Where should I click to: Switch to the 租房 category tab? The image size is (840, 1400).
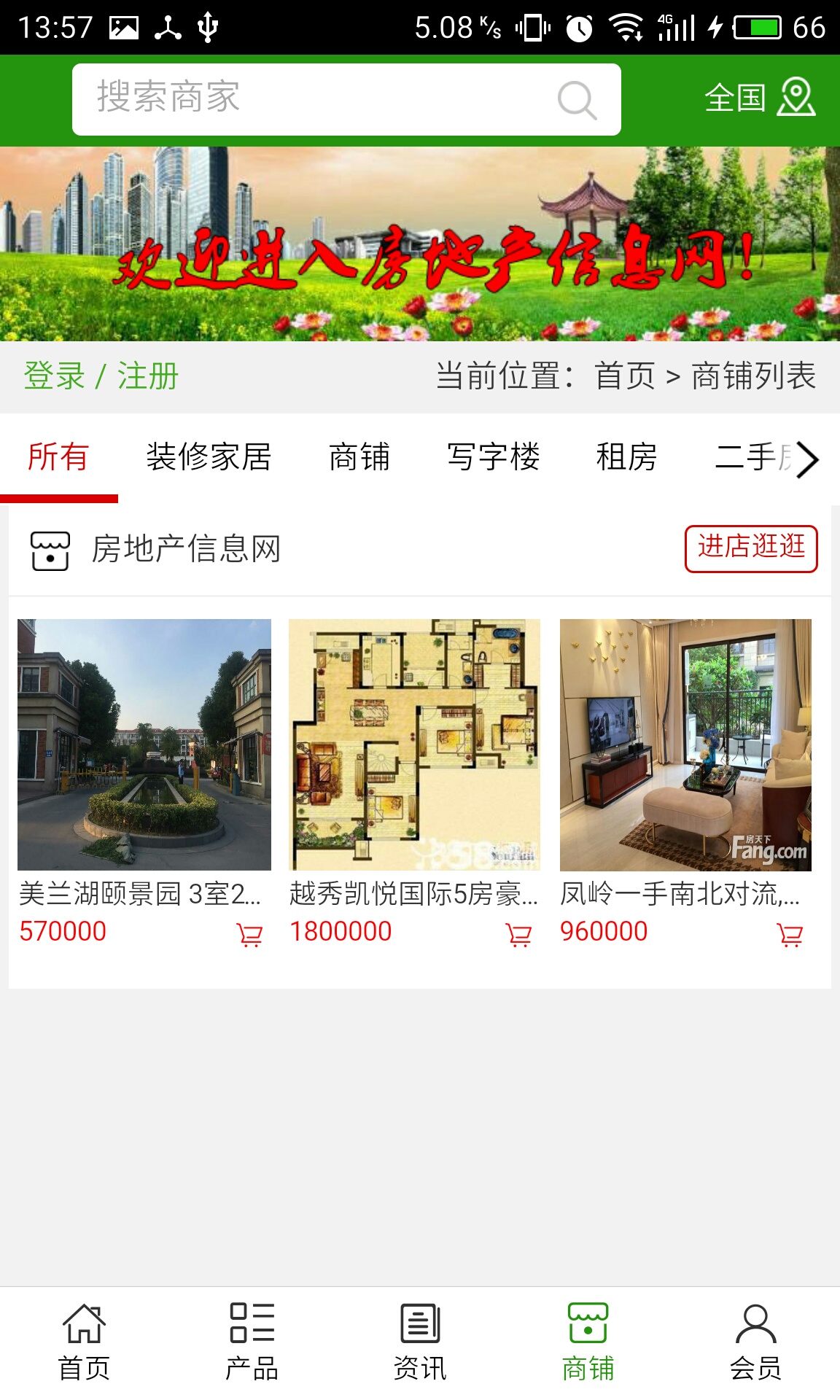(x=626, y=457)
